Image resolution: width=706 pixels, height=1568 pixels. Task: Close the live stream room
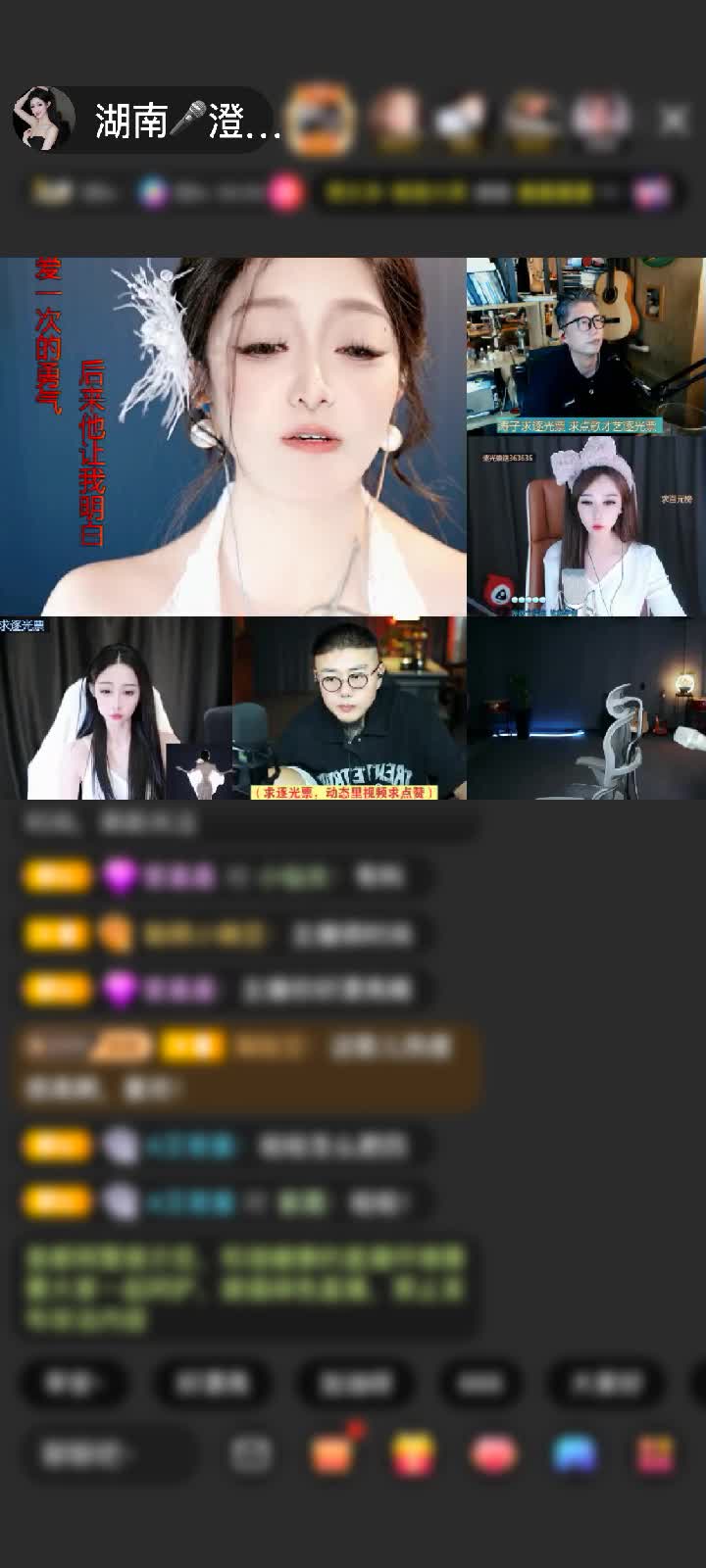(x=674, y=120)
